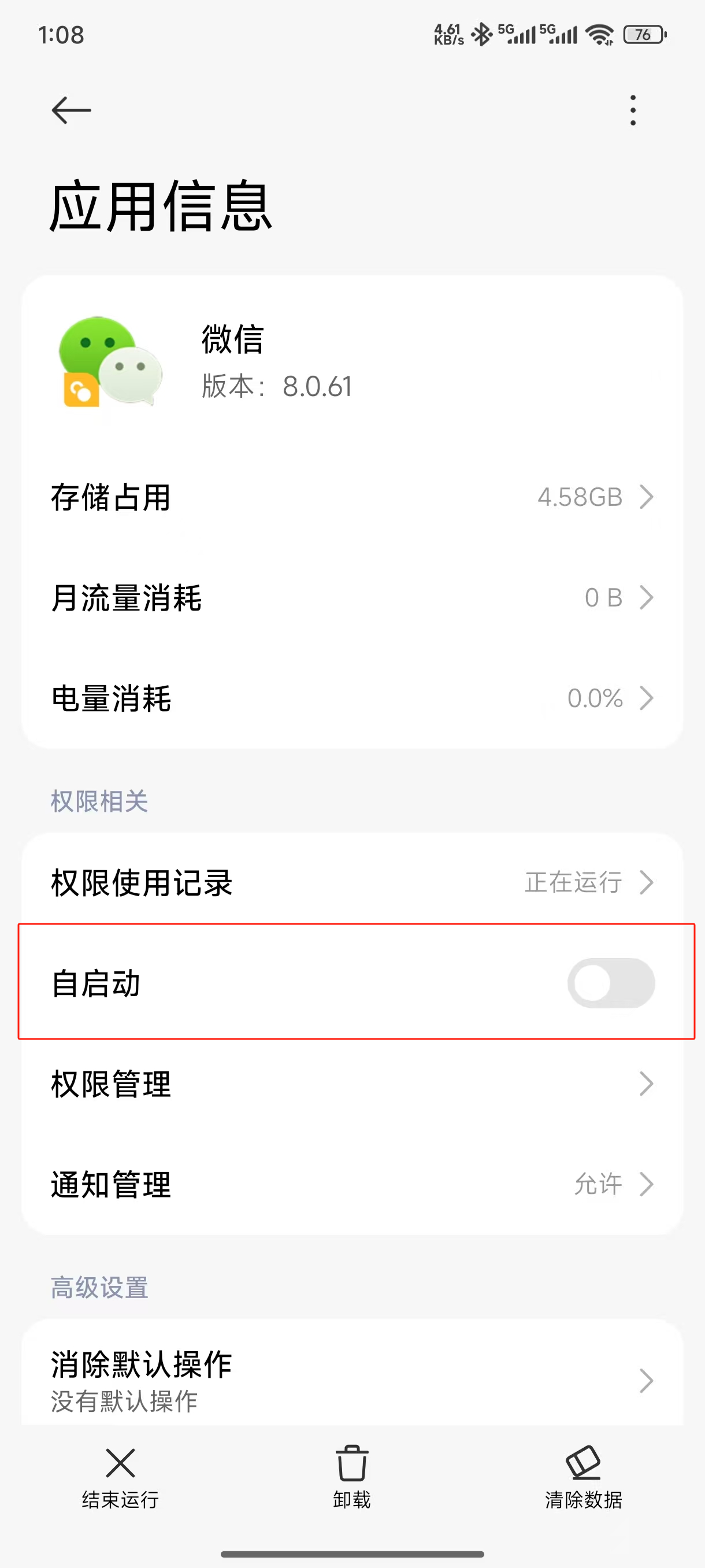The width and height of the screenshot is (705, 1568).
Task: Tap 结束运行 to force stop
Action: (120, 1477)
